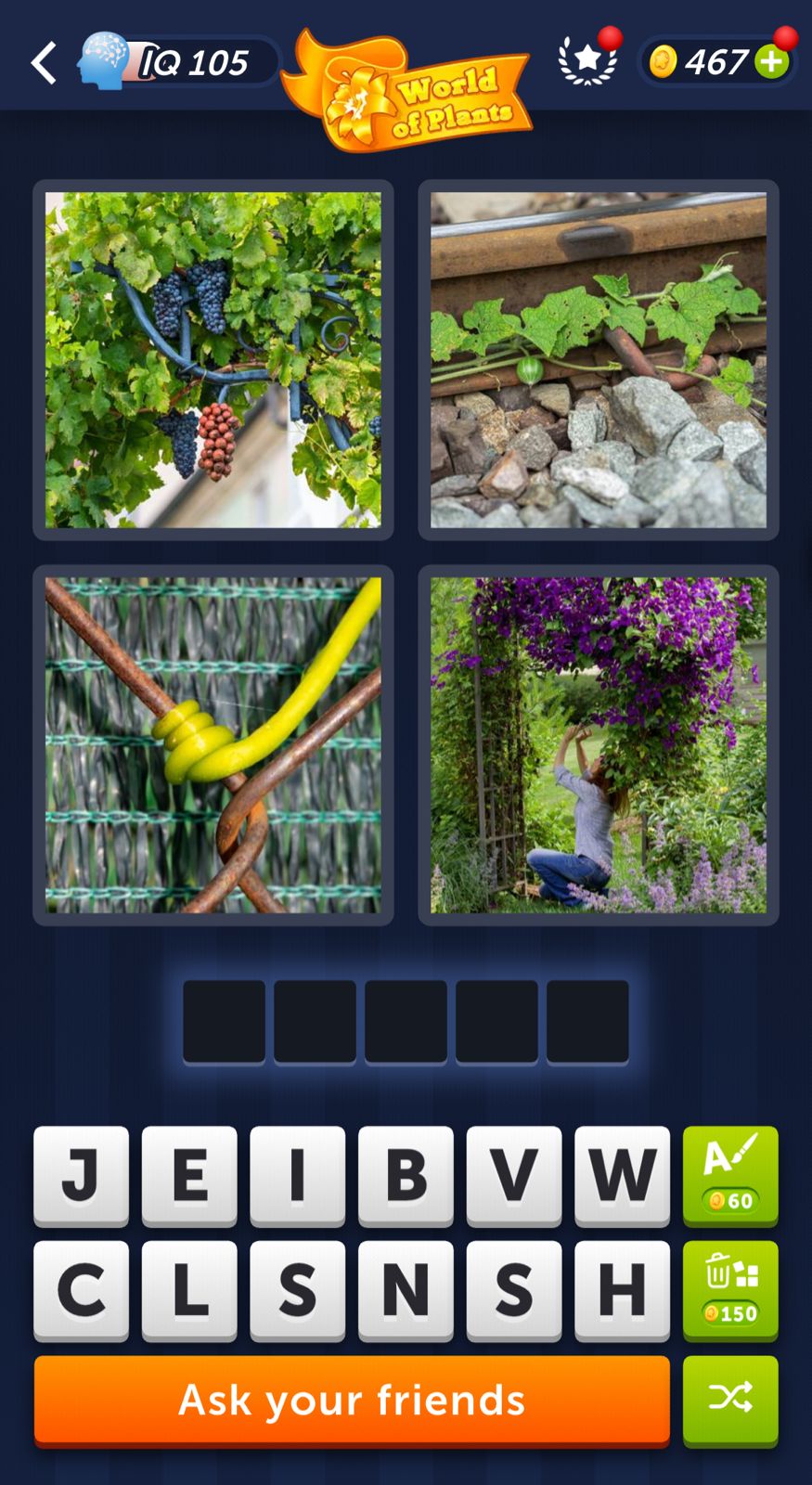Enlarge the grapevine picture
The image size is (812, 1485).
(x=213, y=360)
